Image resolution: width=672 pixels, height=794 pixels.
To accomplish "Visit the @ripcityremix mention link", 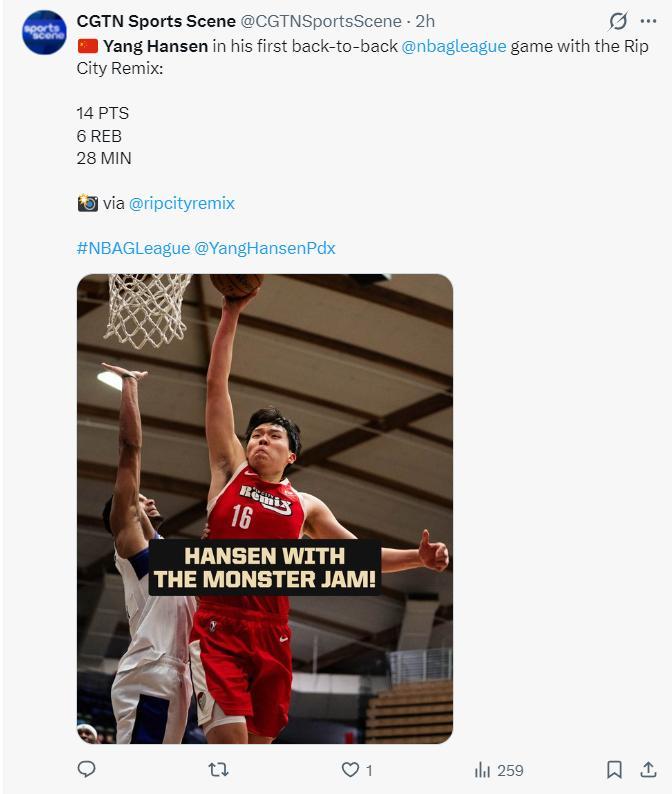I will tap(182, 203).
